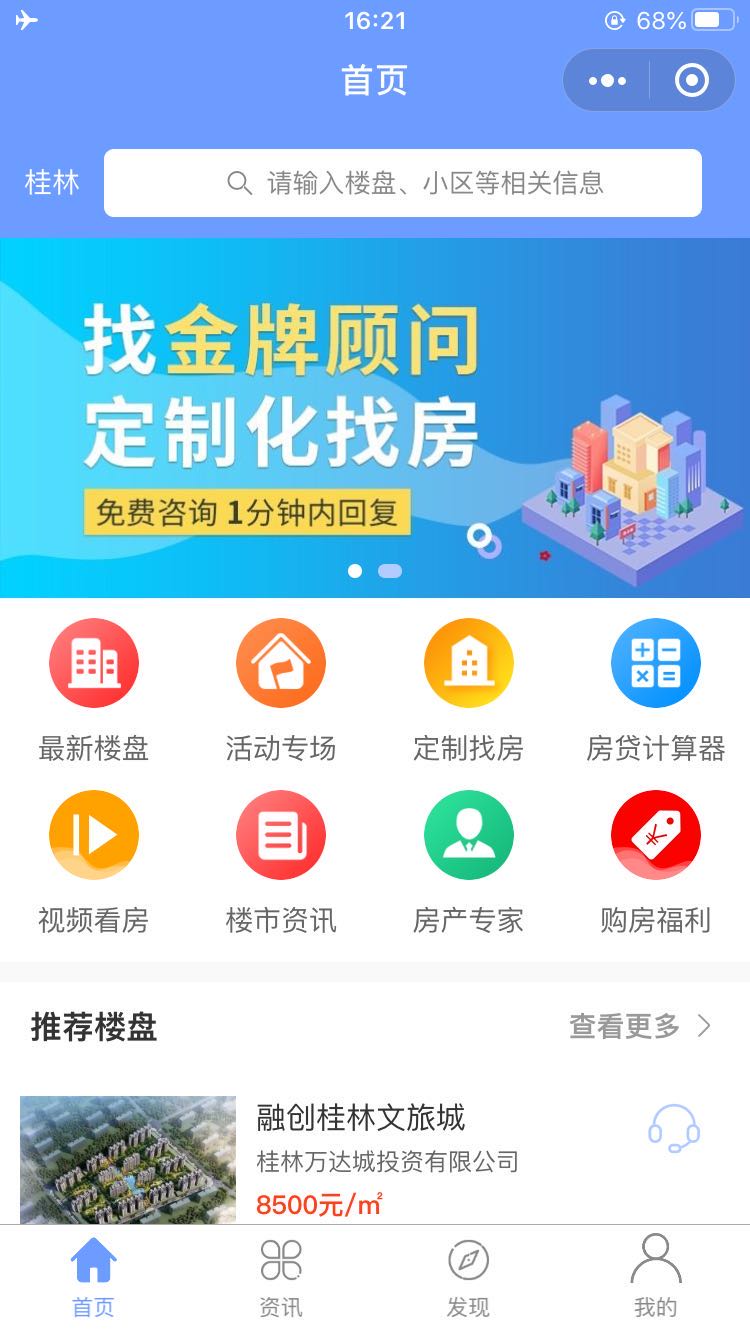Image resolution: width=750 pixels, height=1334 pixels.
Task: Open the 找金牌顾问 banner
Action: click(375, 417)
